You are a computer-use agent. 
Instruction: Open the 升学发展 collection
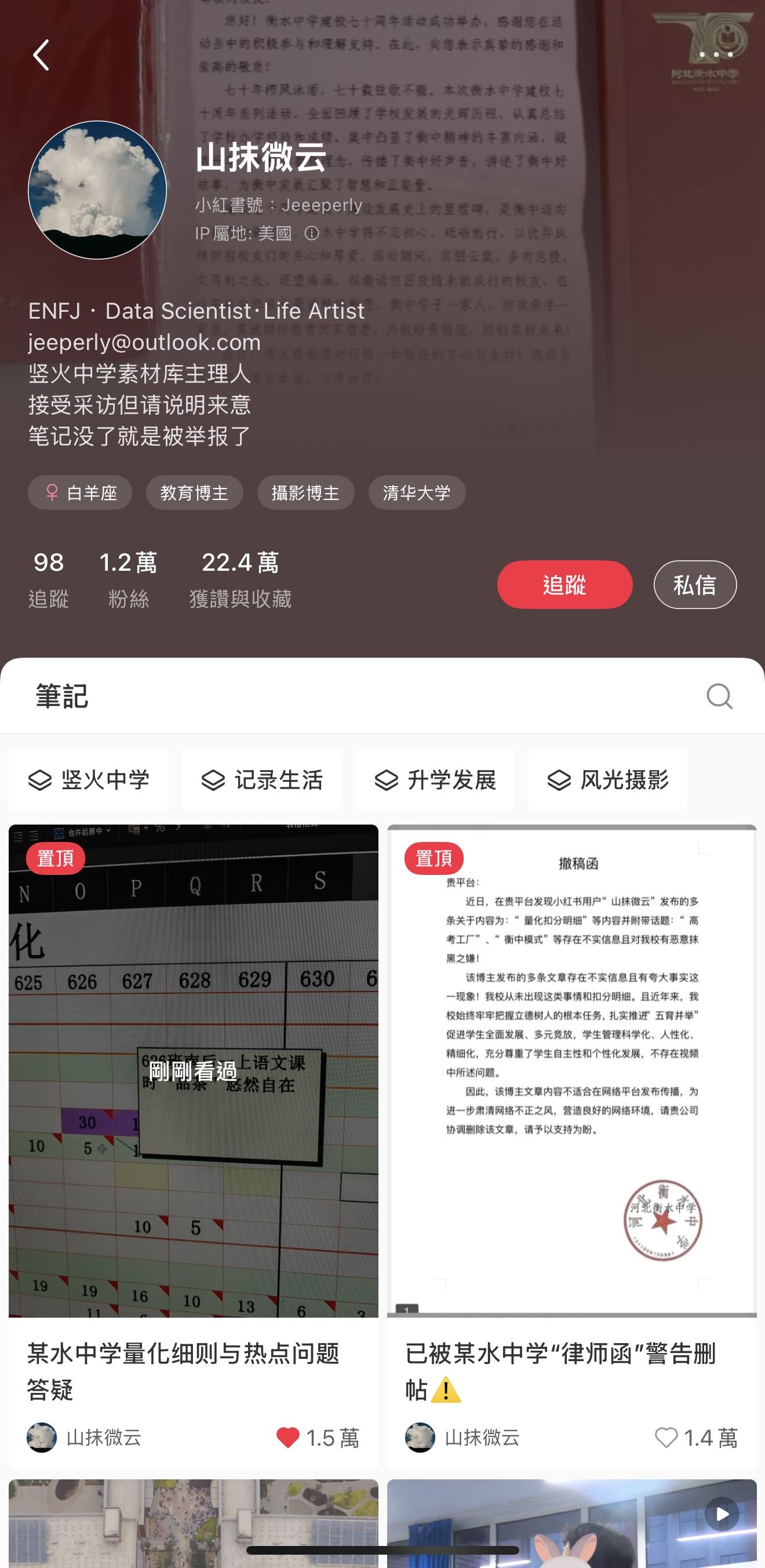pos(435,779)
